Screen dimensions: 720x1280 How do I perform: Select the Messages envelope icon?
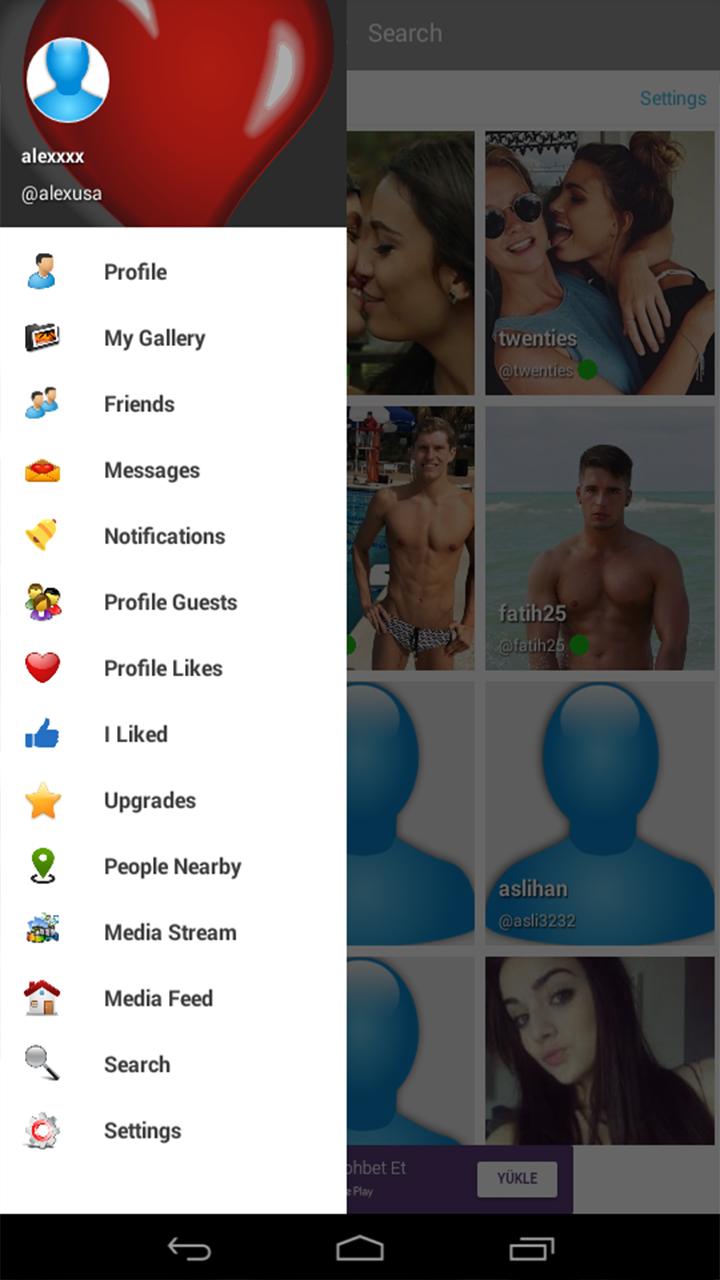(42, 470)
